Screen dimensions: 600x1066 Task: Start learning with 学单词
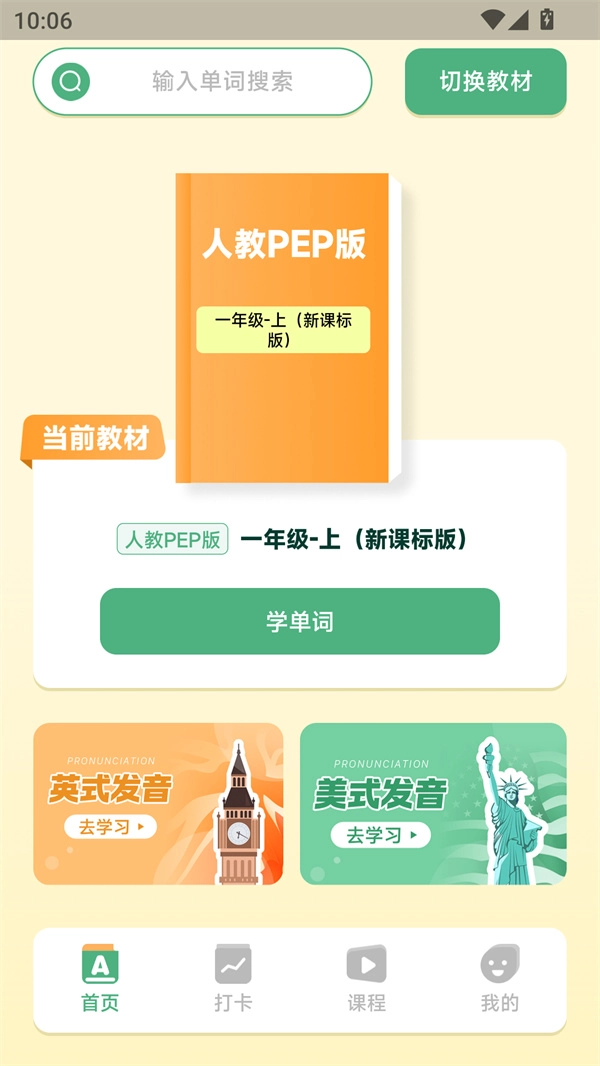[x=299, y=621]
